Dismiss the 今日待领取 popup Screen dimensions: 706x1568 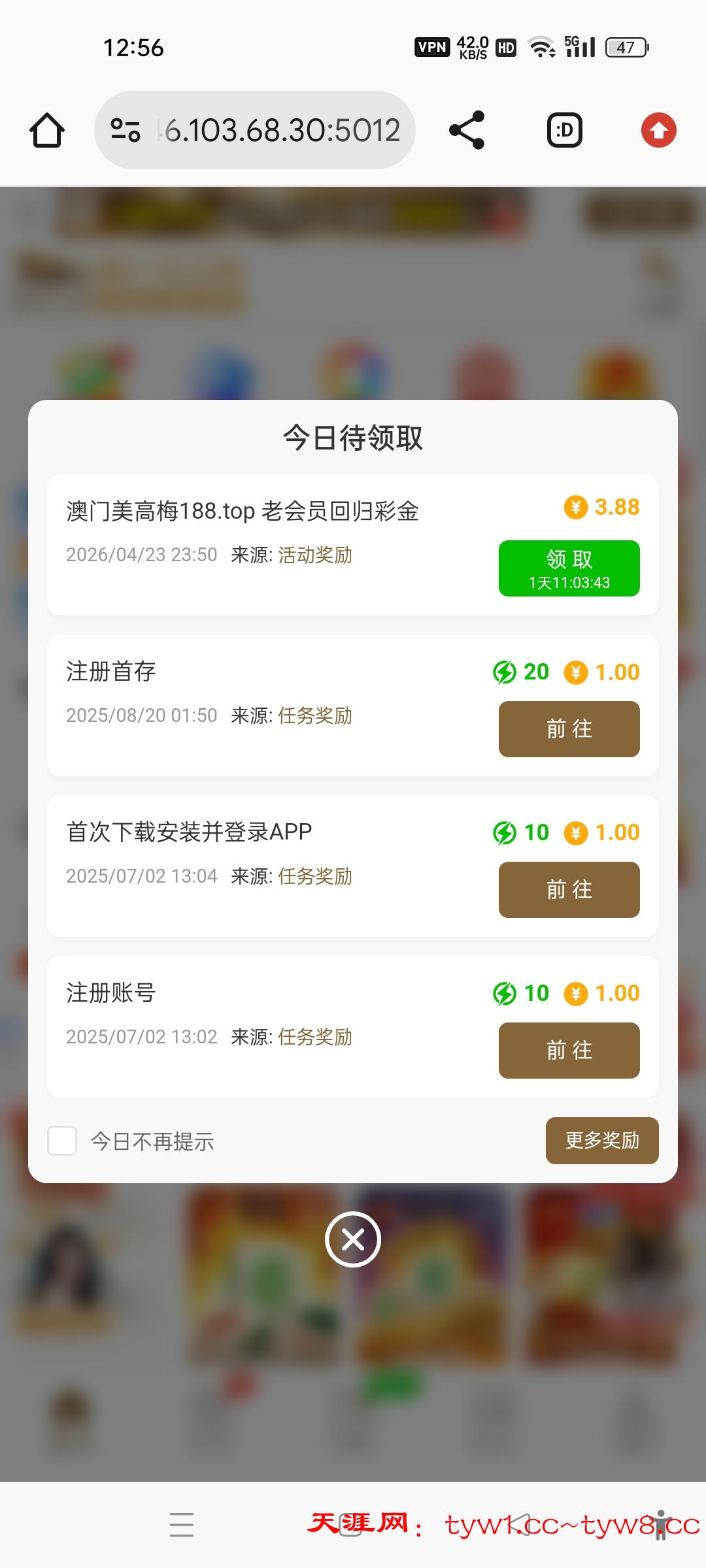(x=353, y=1239)
